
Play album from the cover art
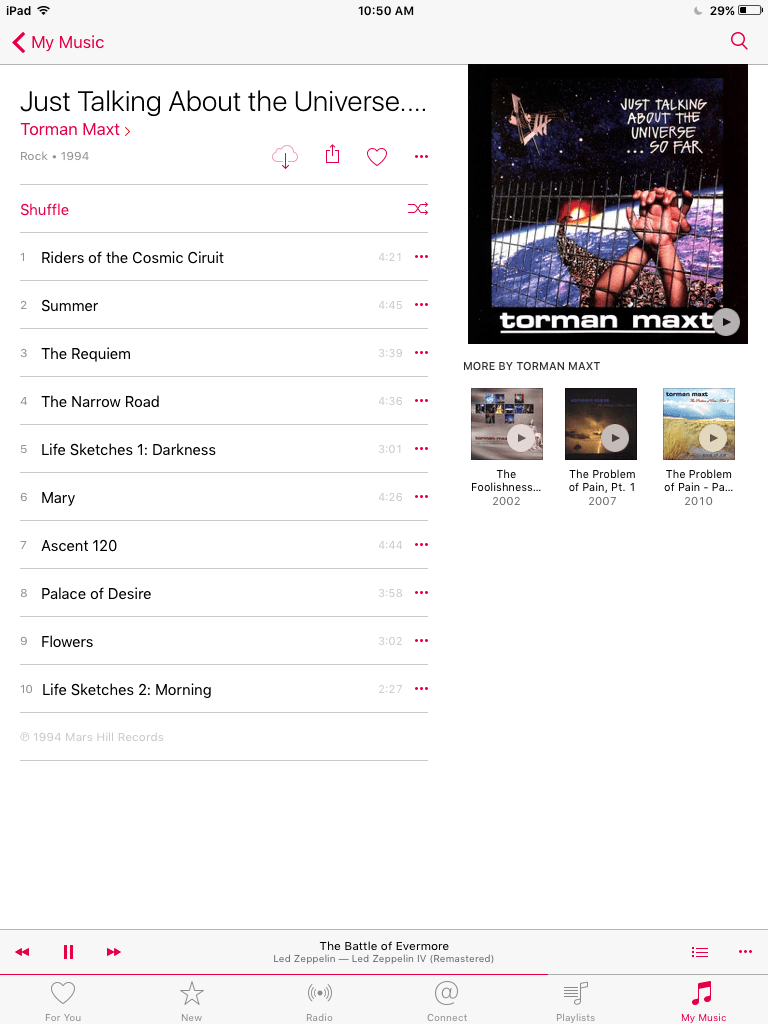[727, 322]
